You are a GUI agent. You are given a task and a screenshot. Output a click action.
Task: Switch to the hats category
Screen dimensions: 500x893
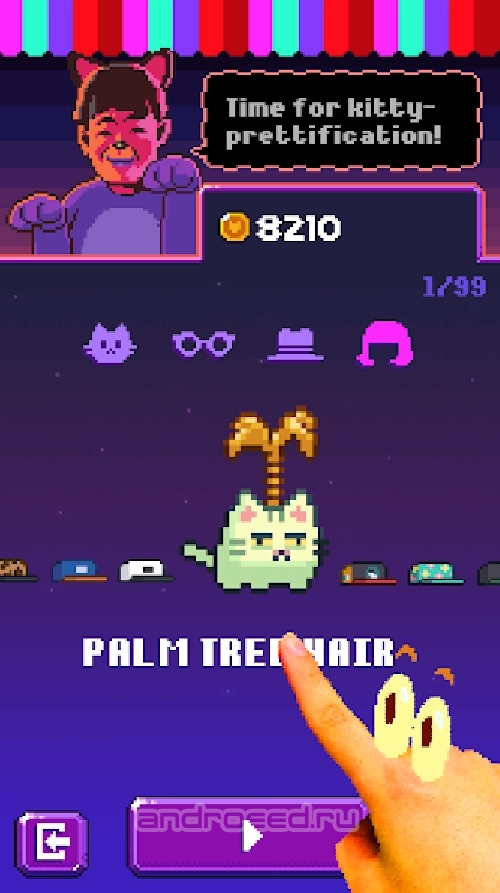click(x=296, y=344)
